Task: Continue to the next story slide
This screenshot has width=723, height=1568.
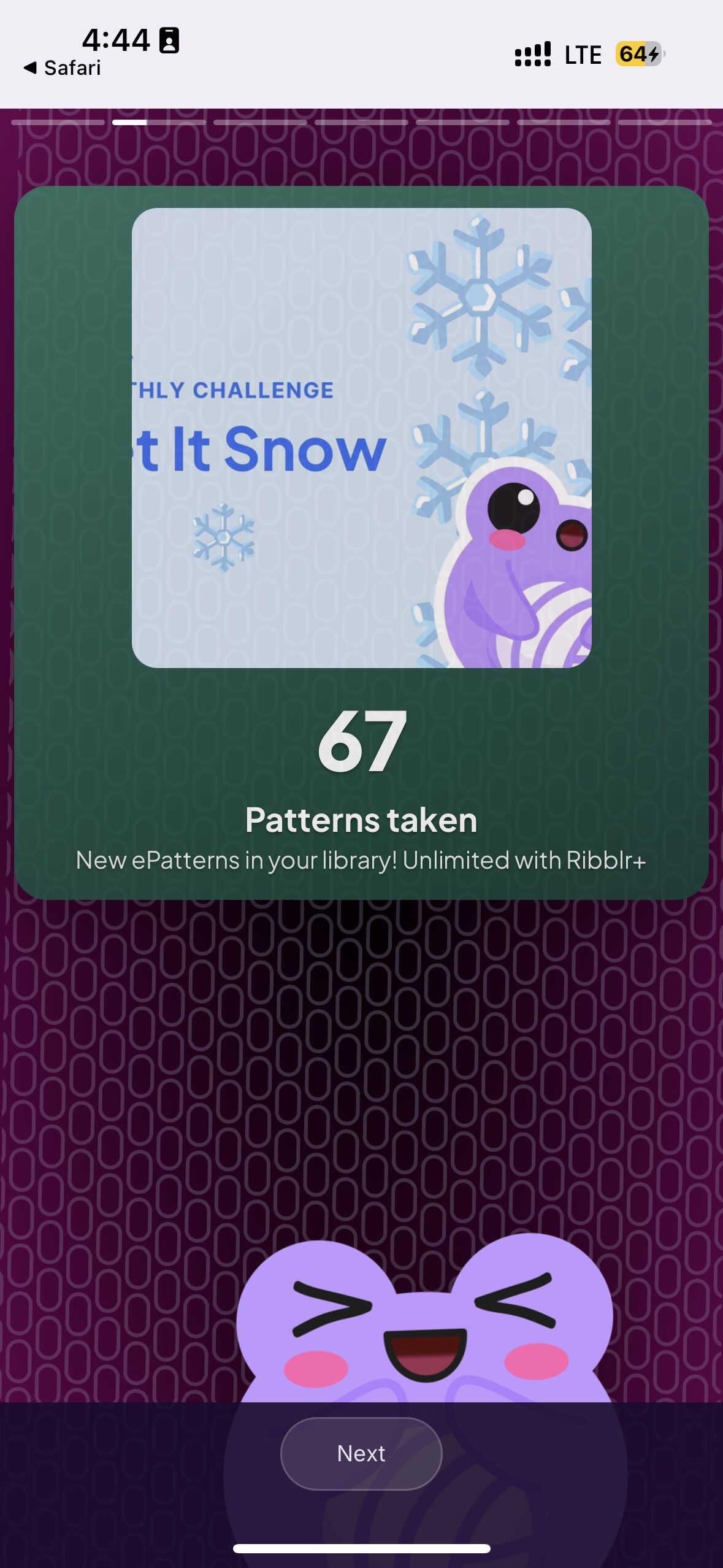Action: (x=361, y=1453)
